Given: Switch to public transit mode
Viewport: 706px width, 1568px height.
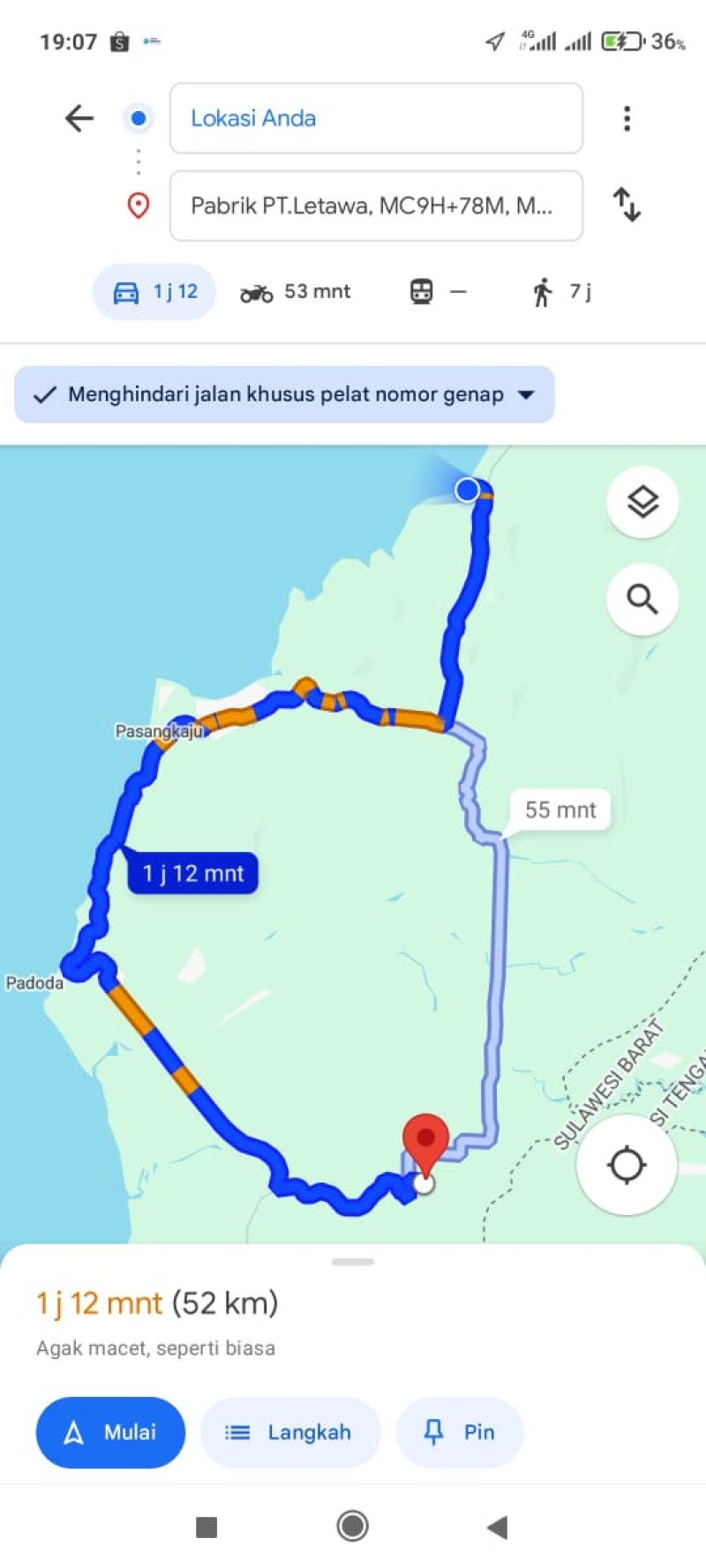Looking at the screenshot, I should tap(439, 292).
